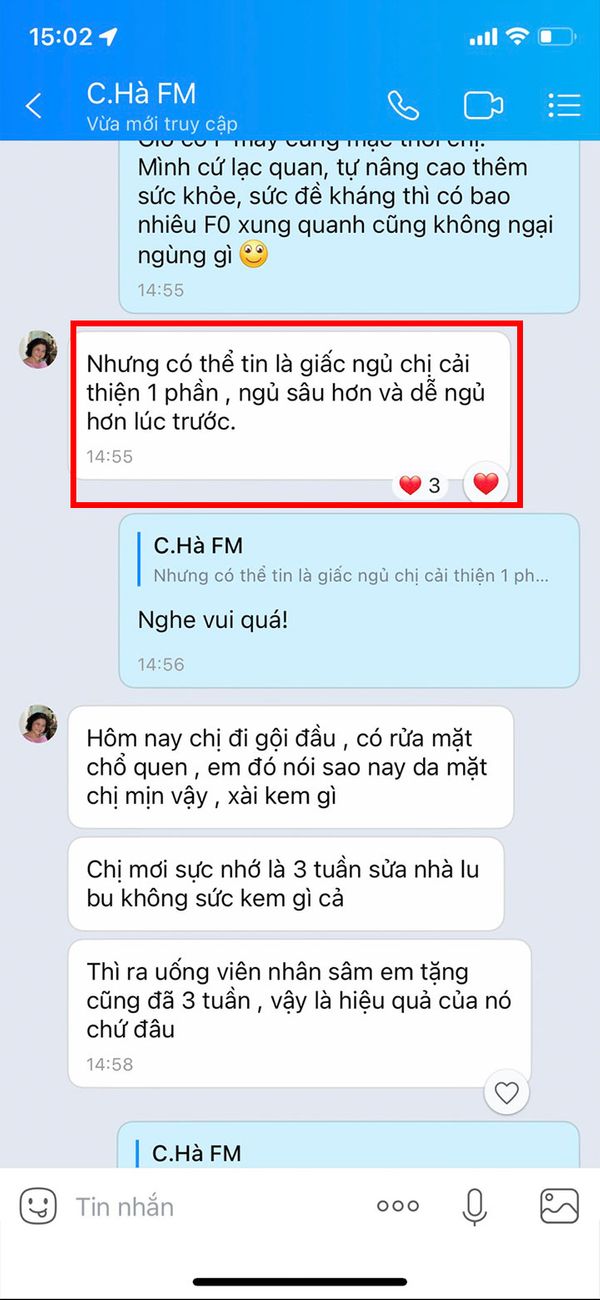
Task: Jump to quoted message in 'Nghe vui quá!' reply
Action: 350,562
